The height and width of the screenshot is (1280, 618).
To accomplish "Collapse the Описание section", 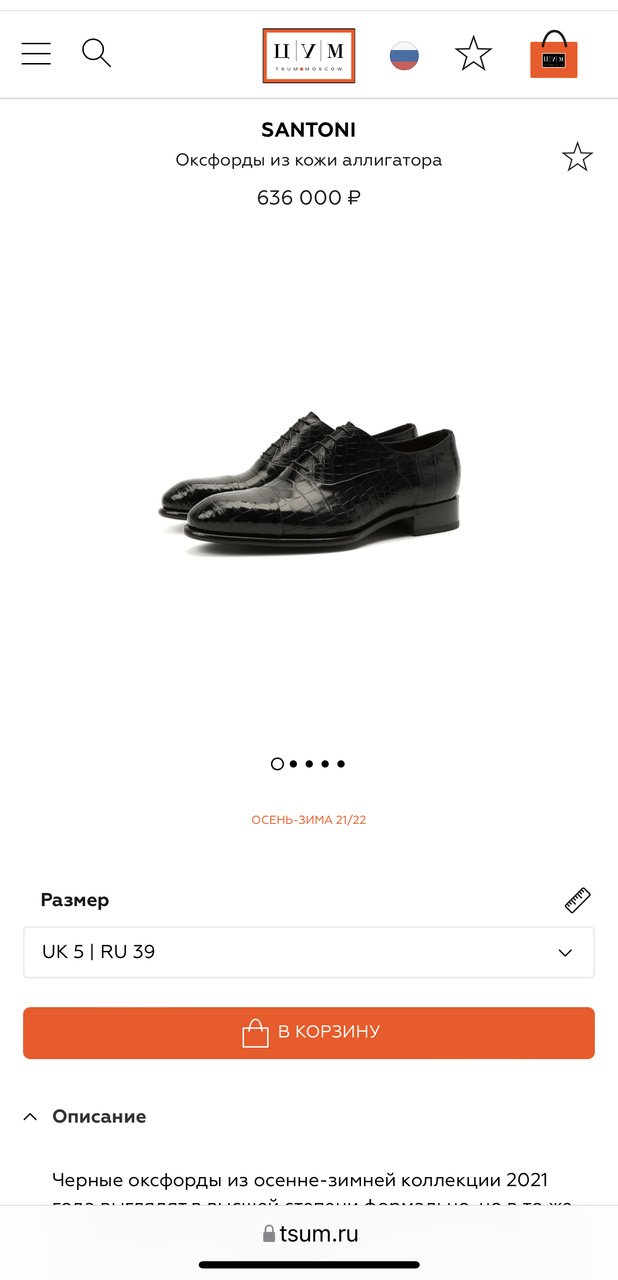I will [85, 1116].
